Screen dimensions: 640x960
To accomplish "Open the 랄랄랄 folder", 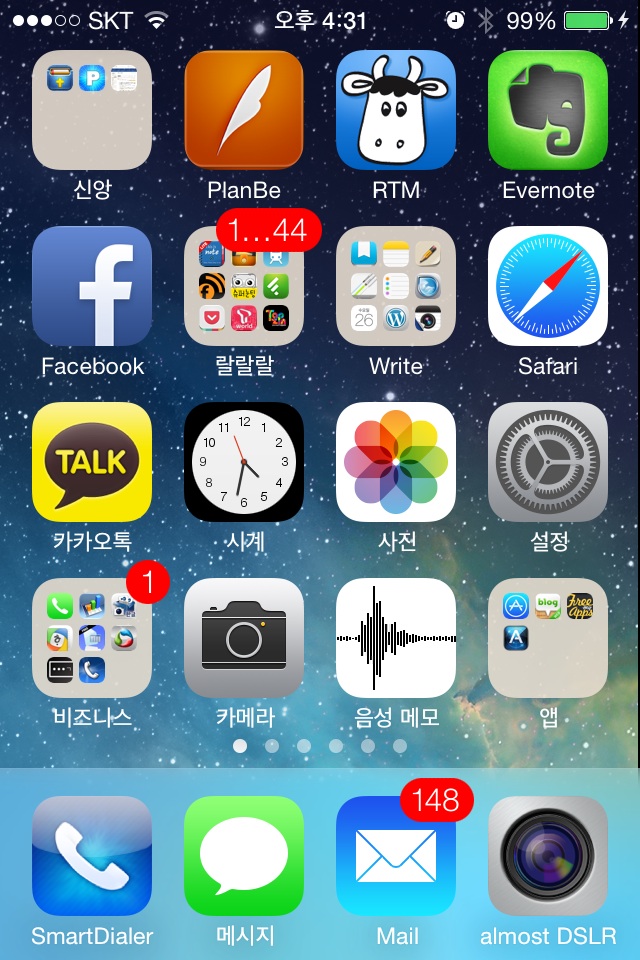I will coord(244,286).
